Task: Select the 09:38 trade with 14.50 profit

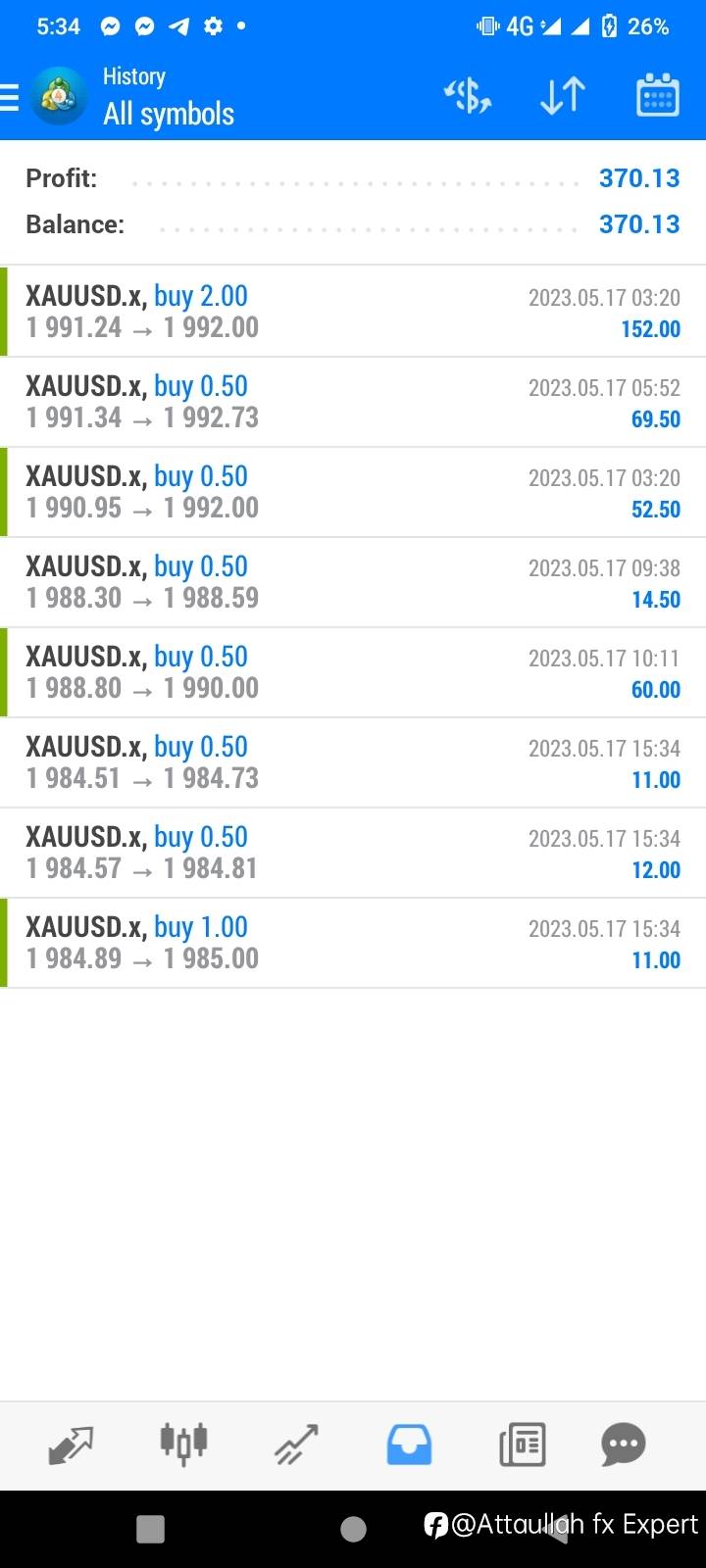Action: tap(353, 582)
